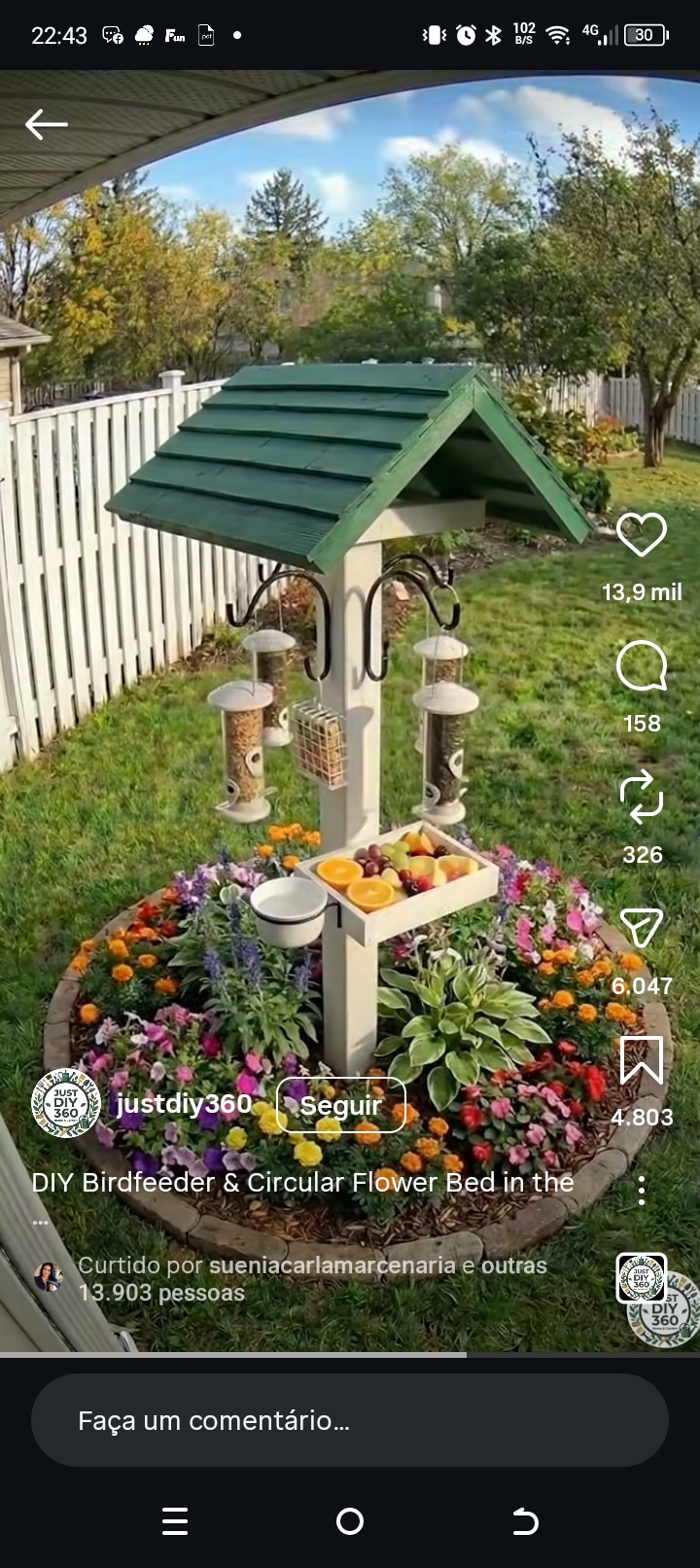Open the comments on this reel
The image size is (700, 1568).
(x=642, y=666)
